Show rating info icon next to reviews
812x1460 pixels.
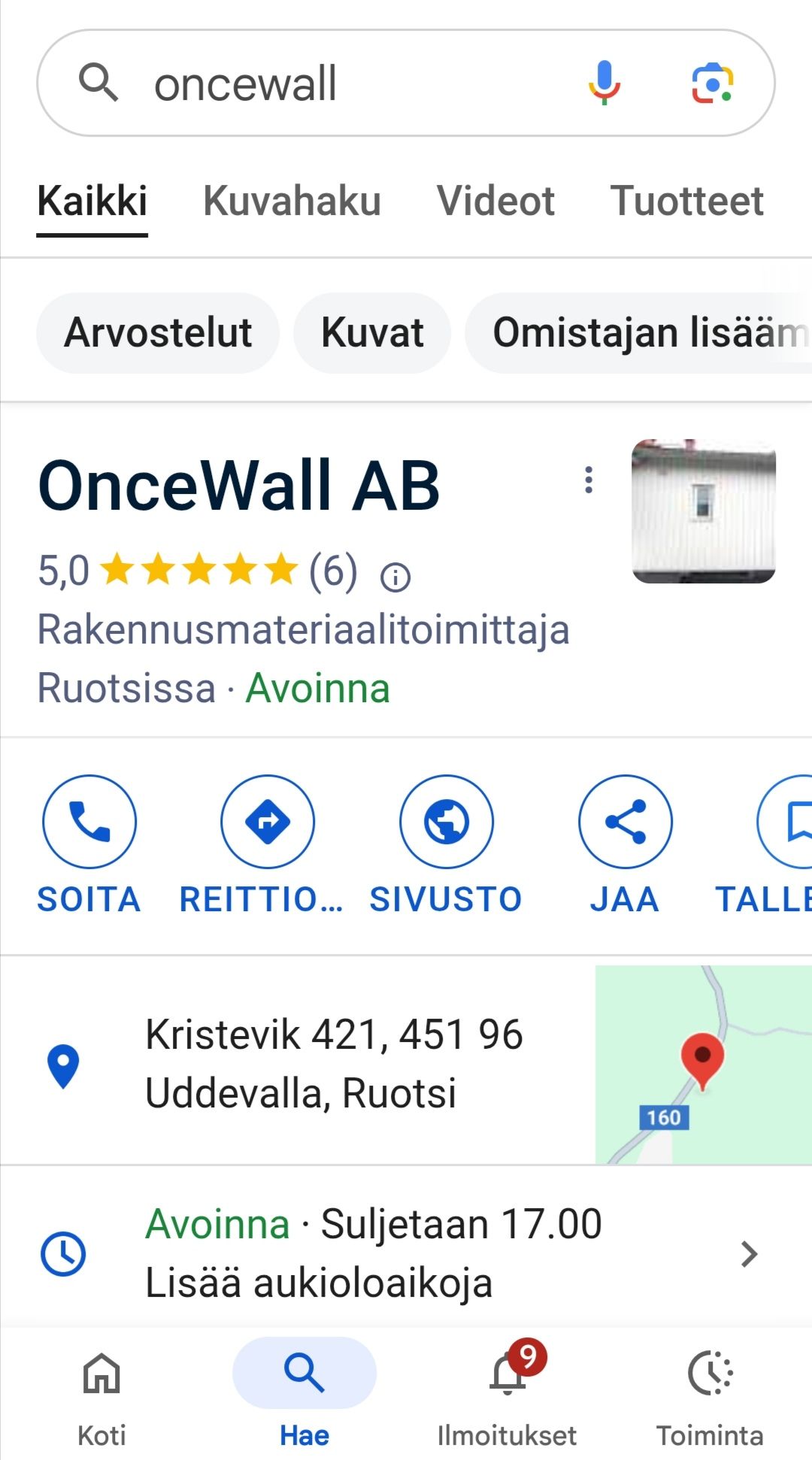(x=395, y=577)
